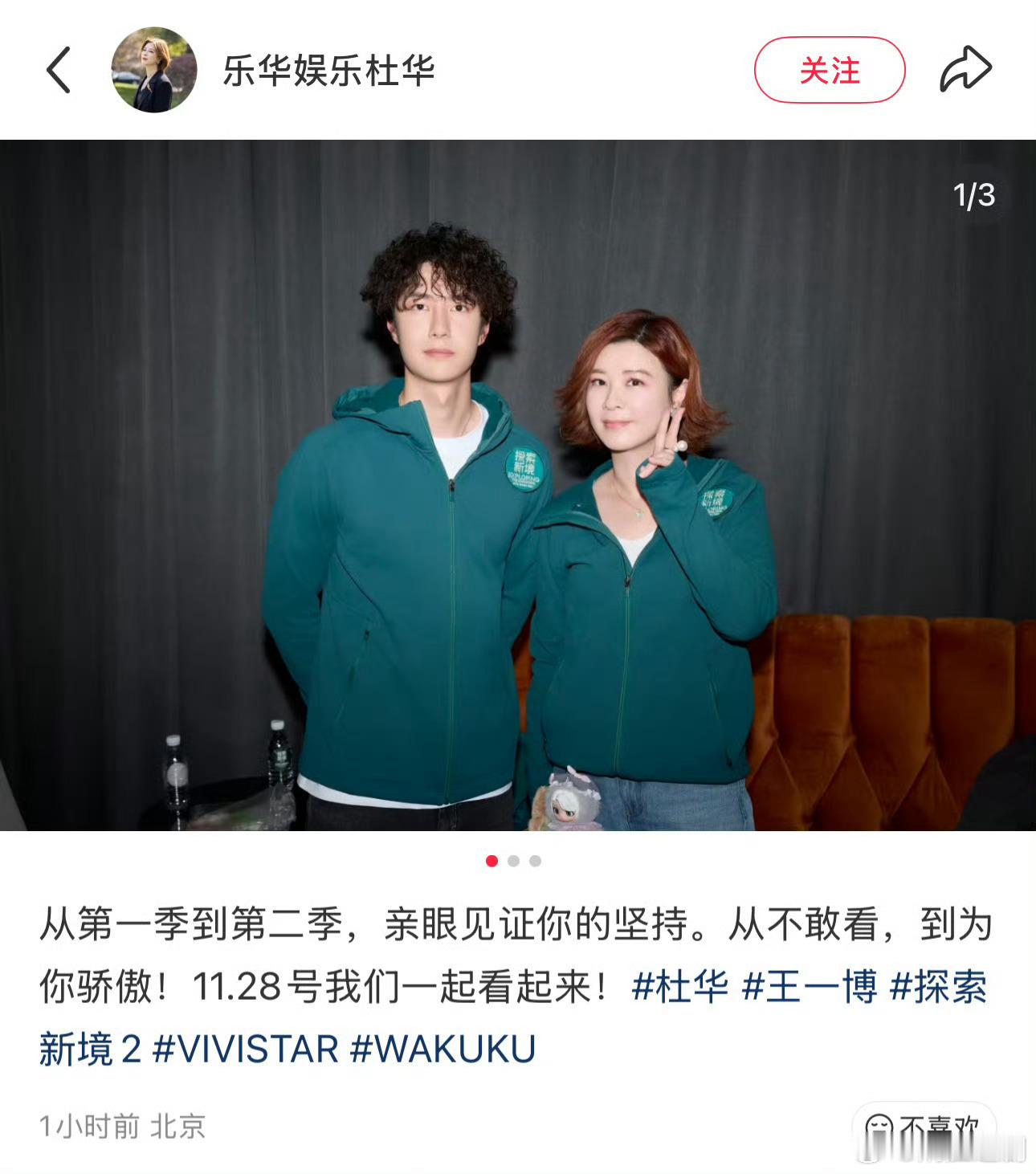Image resolution: width=1036 pixels, height=1174 pixels.
Task: Tap the profile avatar of 乐华娱乐杜华
Action: click(155, 68)
